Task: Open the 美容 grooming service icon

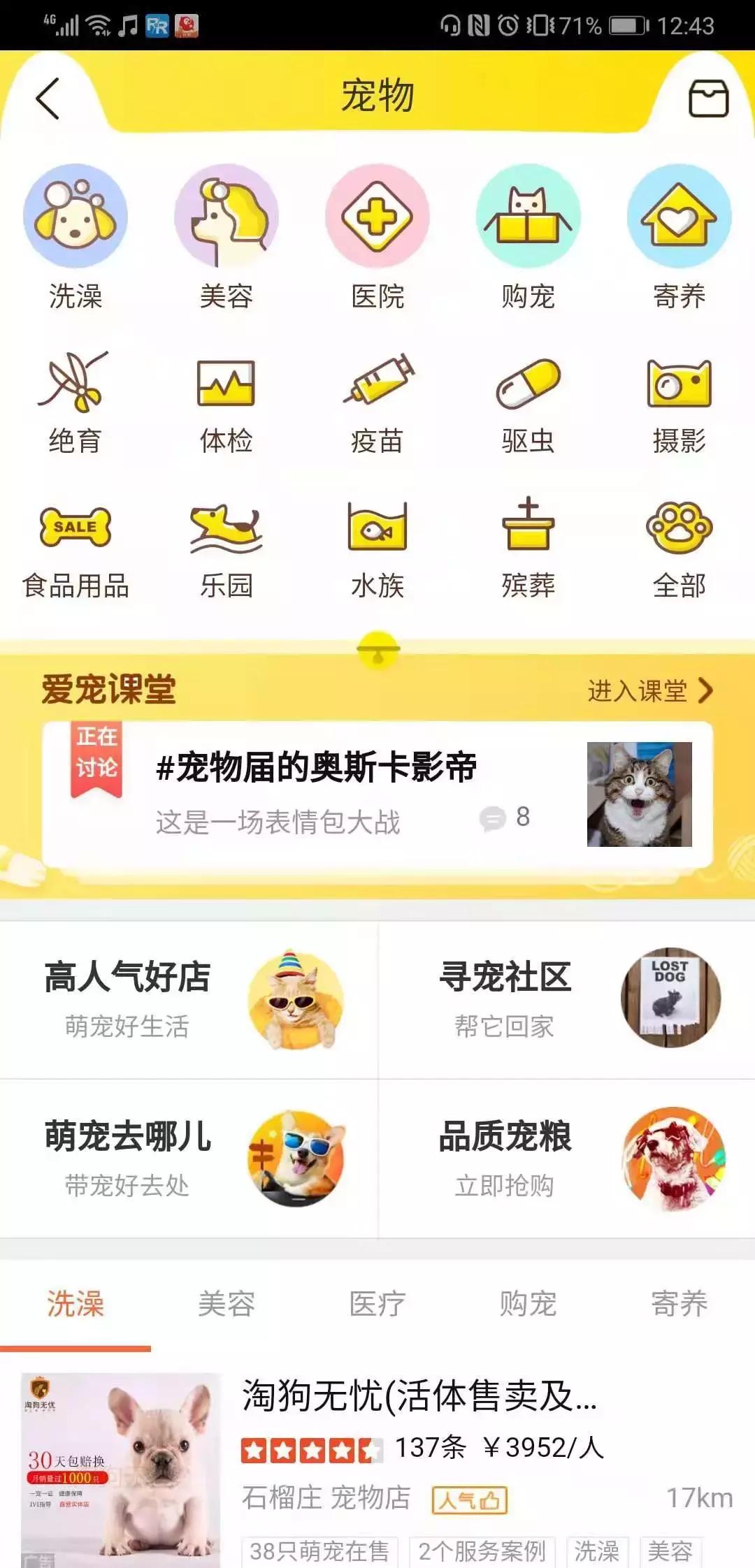Action: (226, 218)
